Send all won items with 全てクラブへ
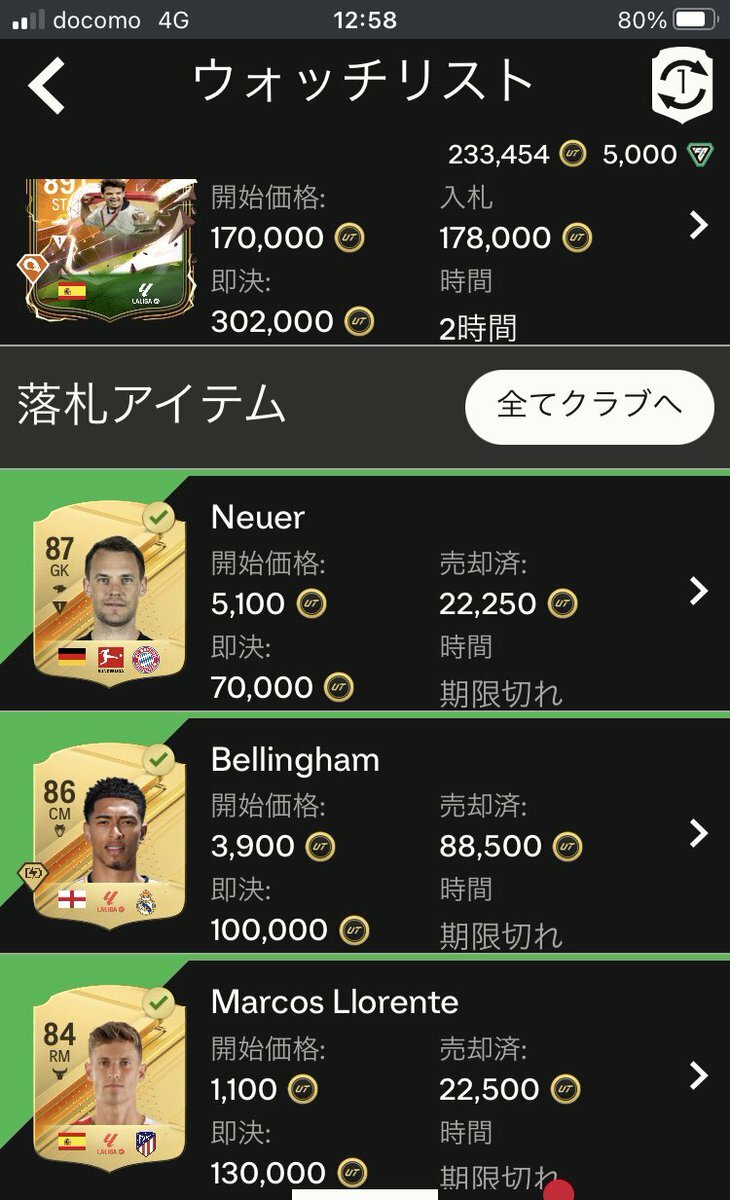 click(x=589, y=406)
